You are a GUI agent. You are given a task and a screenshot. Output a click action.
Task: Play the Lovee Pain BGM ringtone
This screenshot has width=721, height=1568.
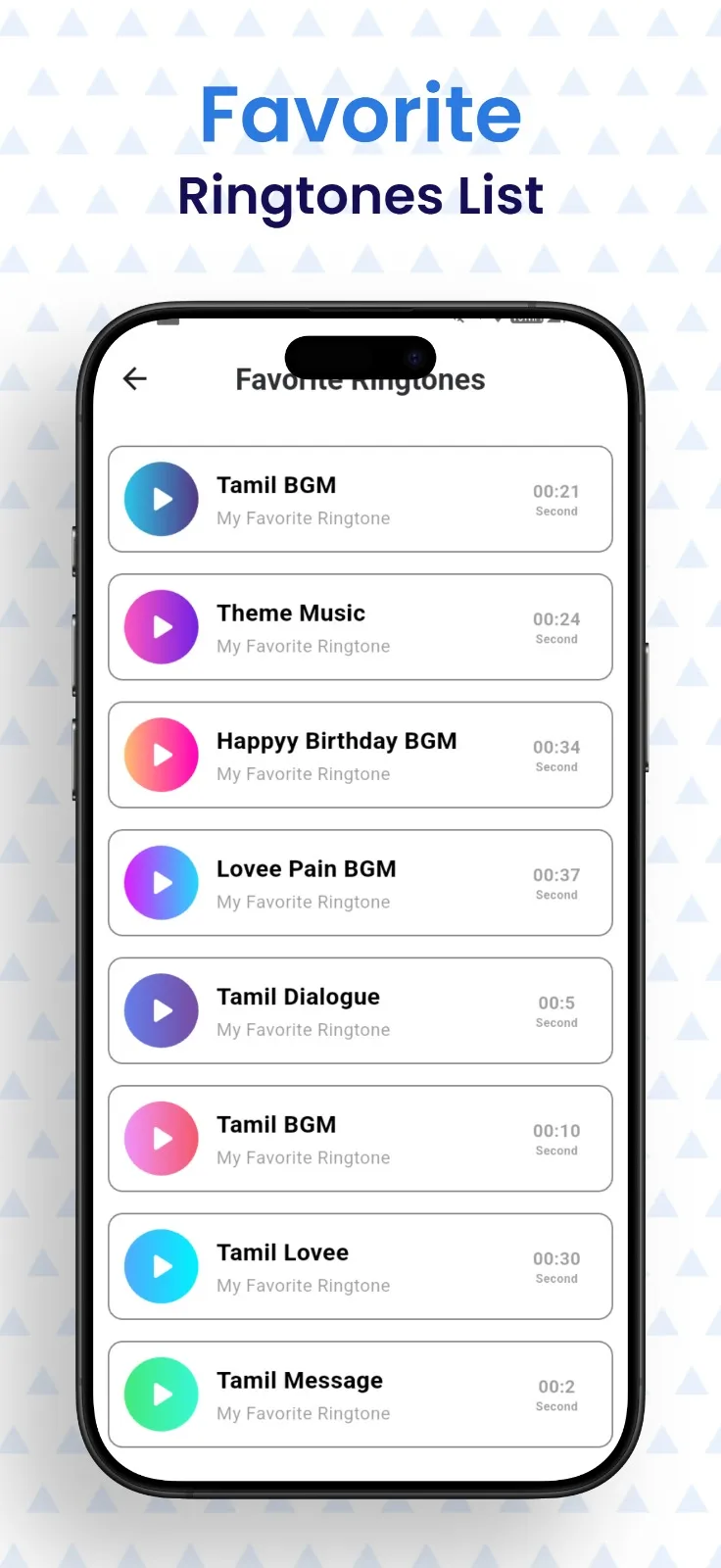pos(160,882)
